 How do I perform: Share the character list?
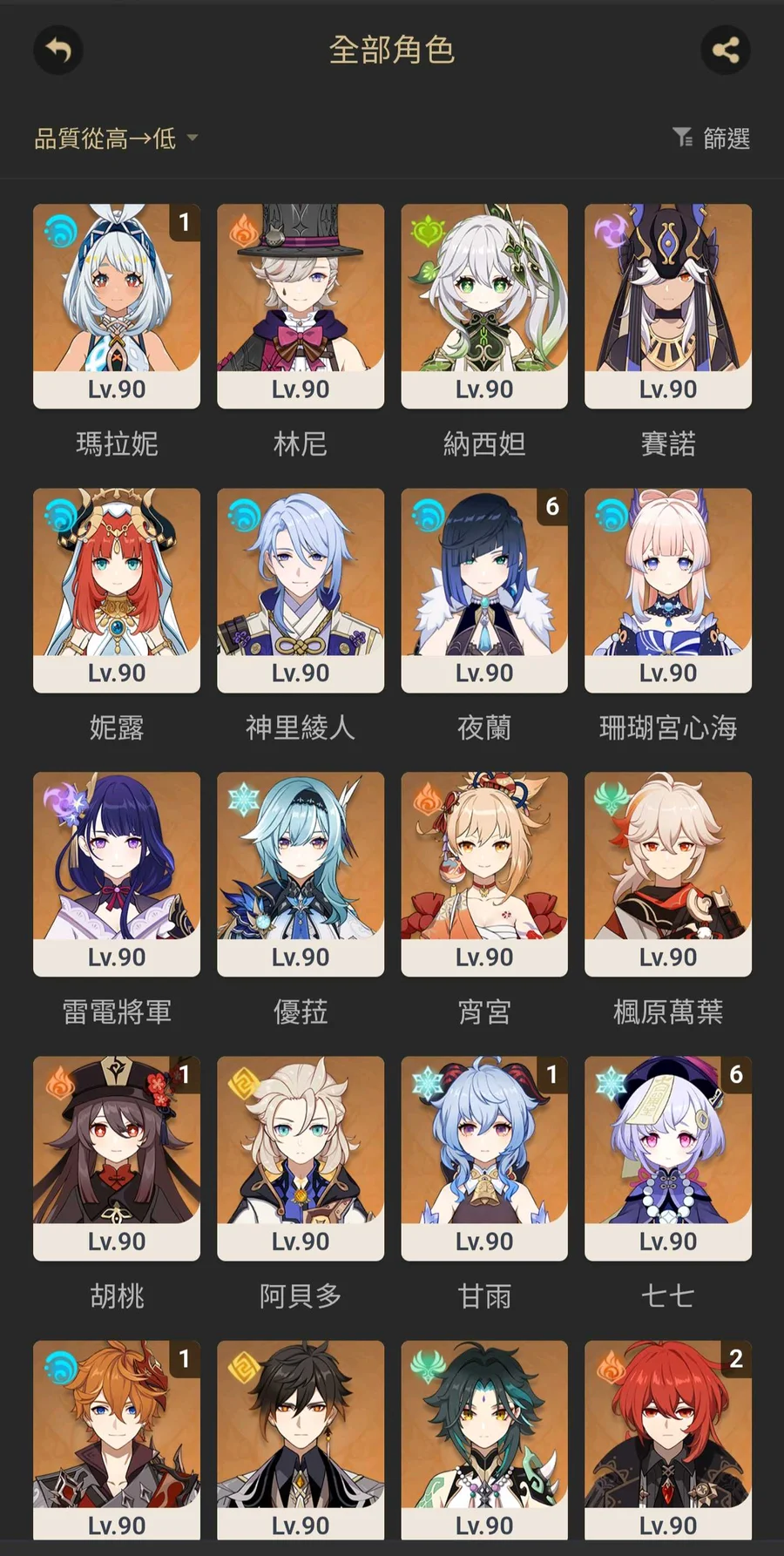725,50
